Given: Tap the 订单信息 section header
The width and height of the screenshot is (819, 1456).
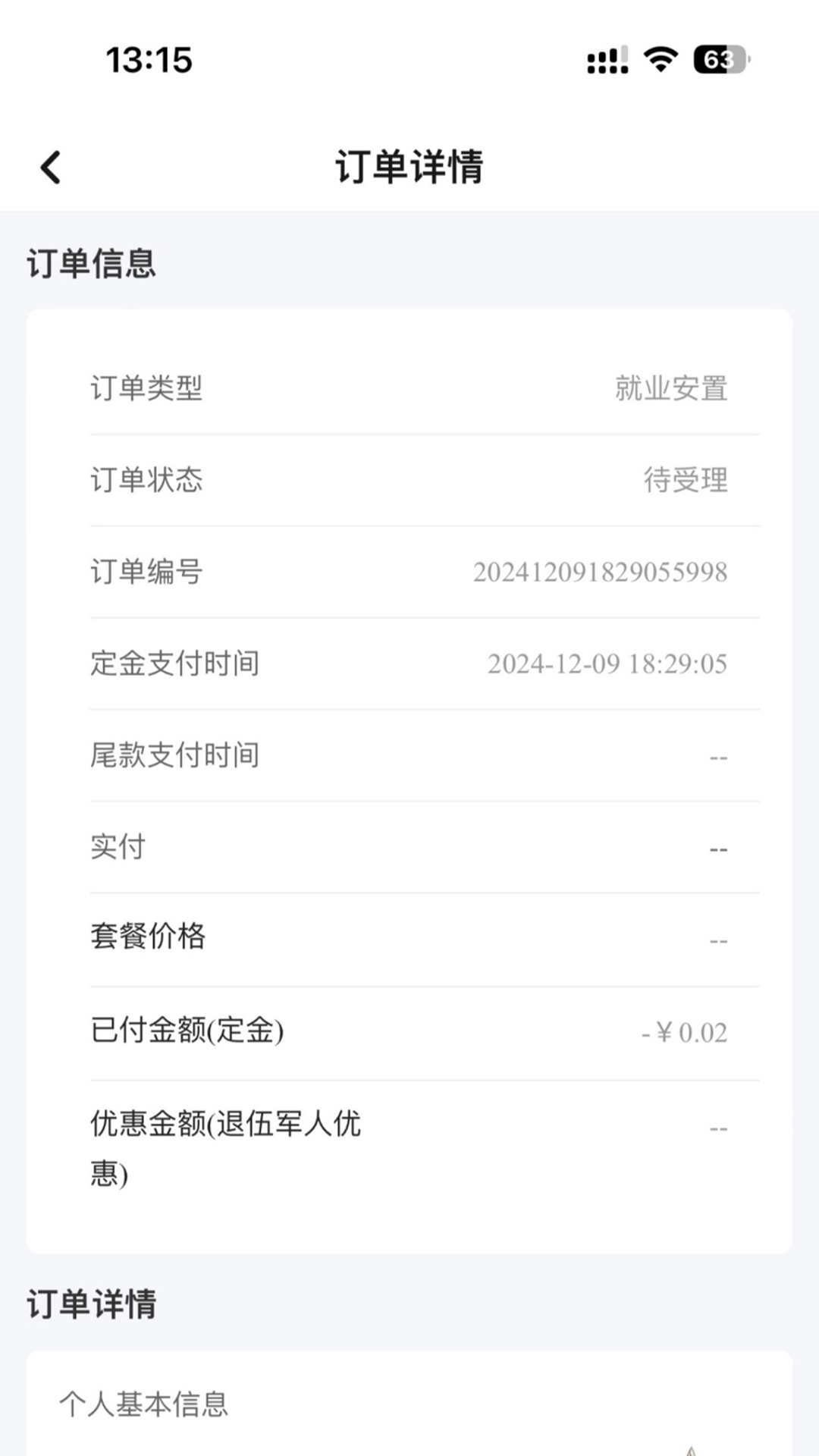Looking at the screenshot, I should (93, 264).
